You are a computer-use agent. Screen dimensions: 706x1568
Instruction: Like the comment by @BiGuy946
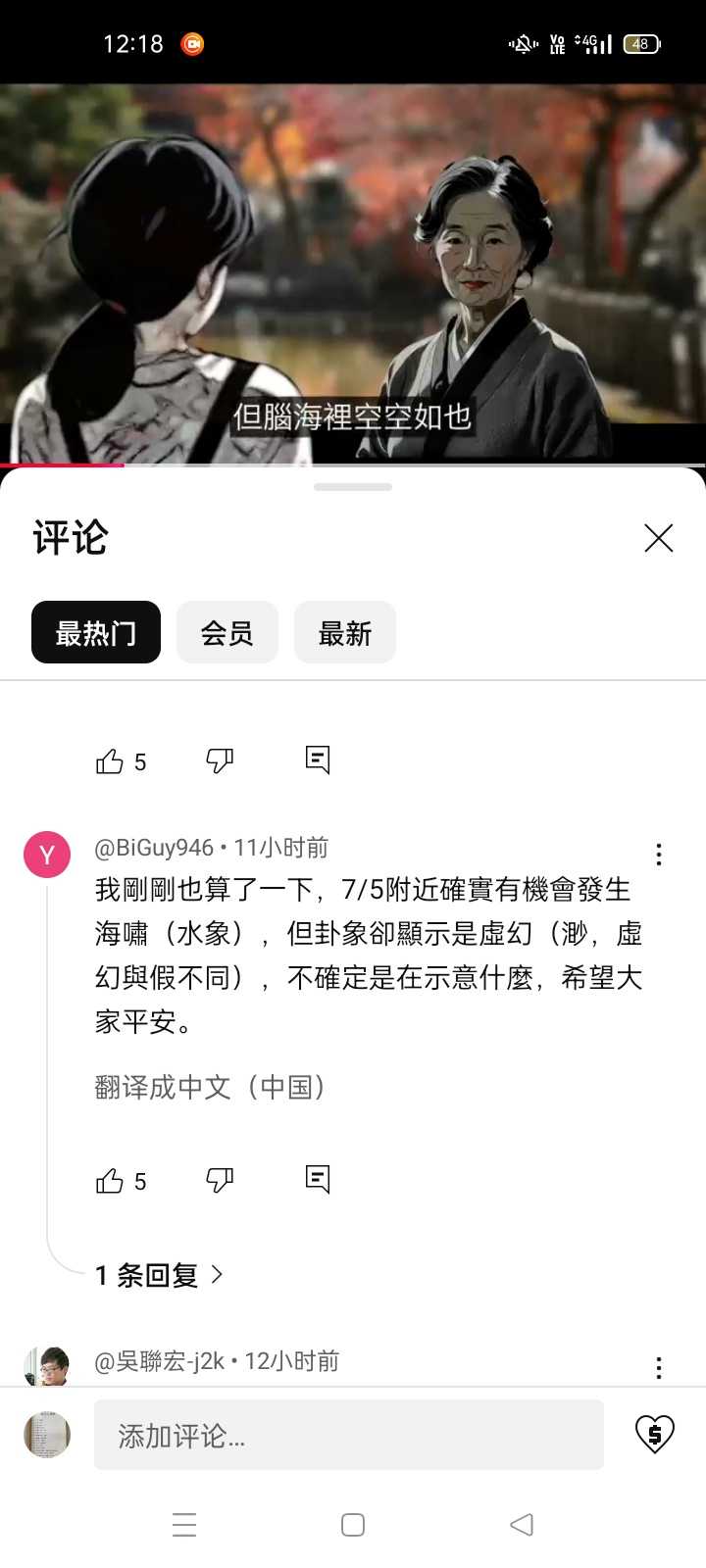(x=110, y=1181)
